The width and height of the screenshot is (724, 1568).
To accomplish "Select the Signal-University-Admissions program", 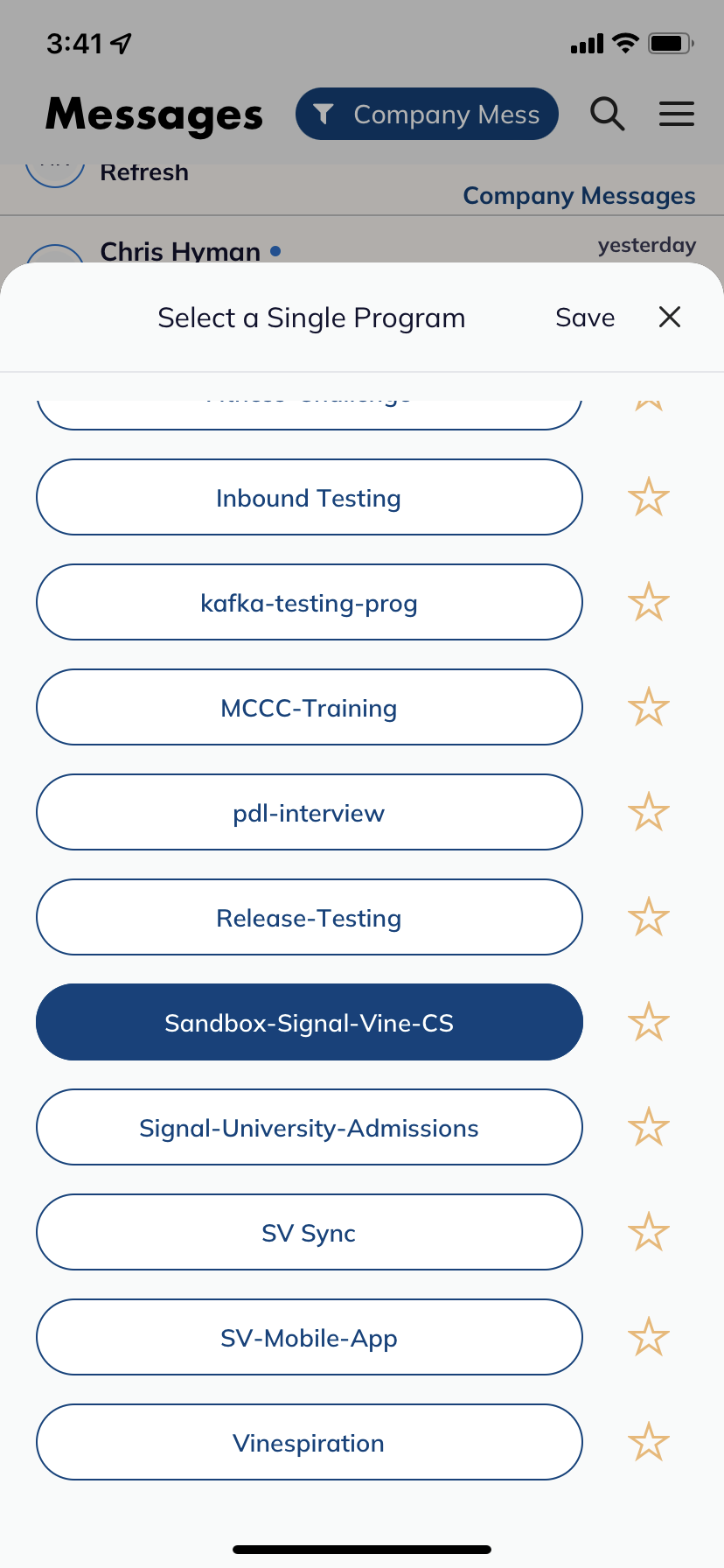I will coord(309,1128).
